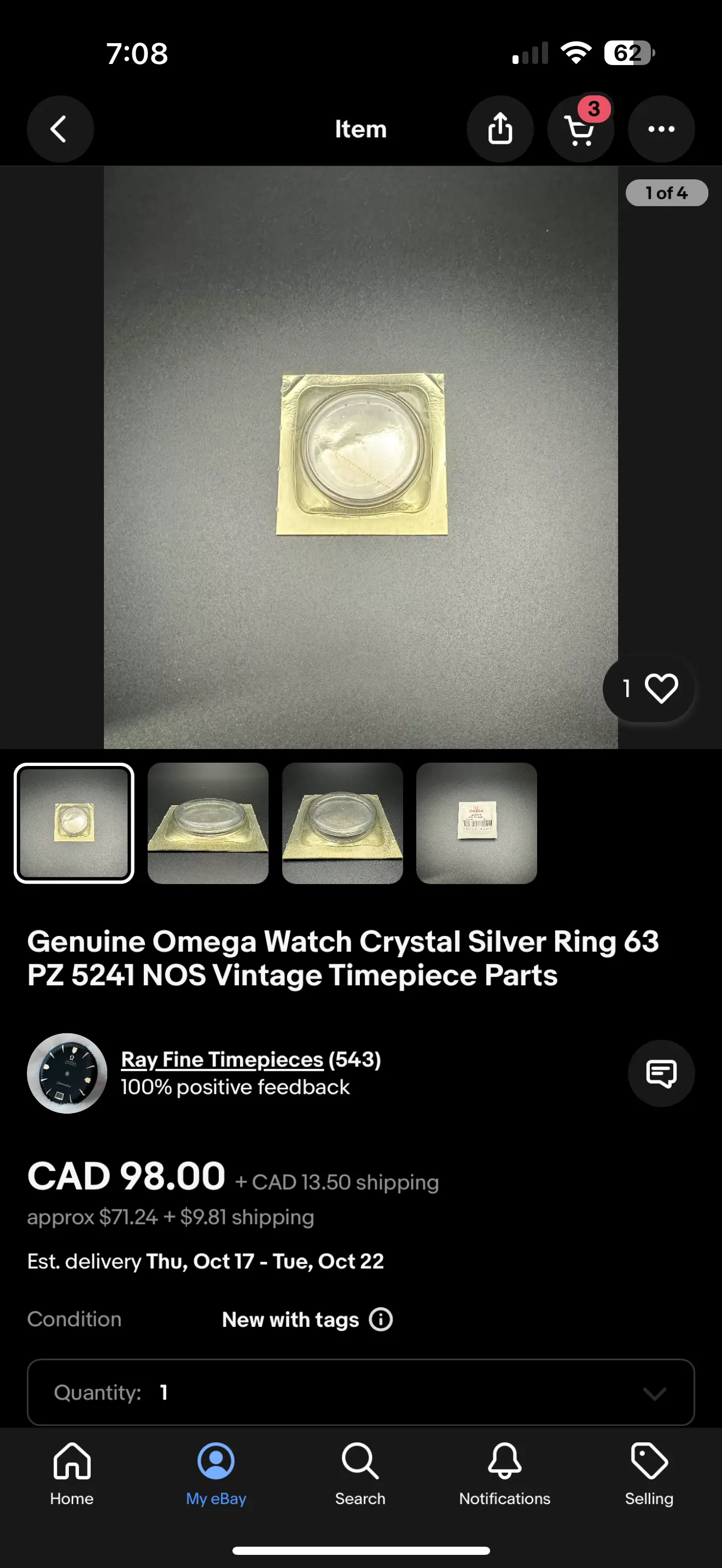
Task: Switch to the Home tab
Action: click(x=72, y=1473)
